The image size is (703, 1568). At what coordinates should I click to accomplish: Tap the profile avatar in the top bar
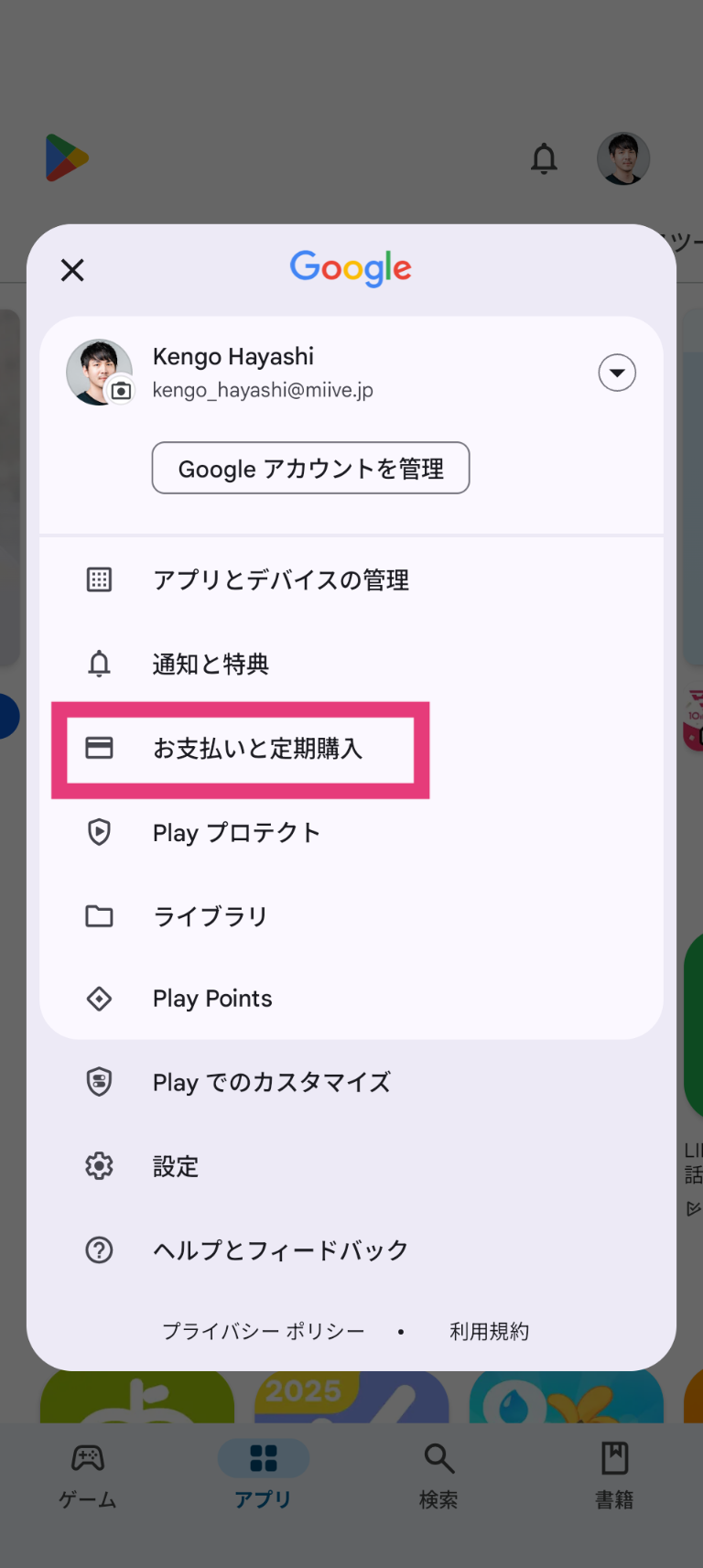tap(623, 157)
